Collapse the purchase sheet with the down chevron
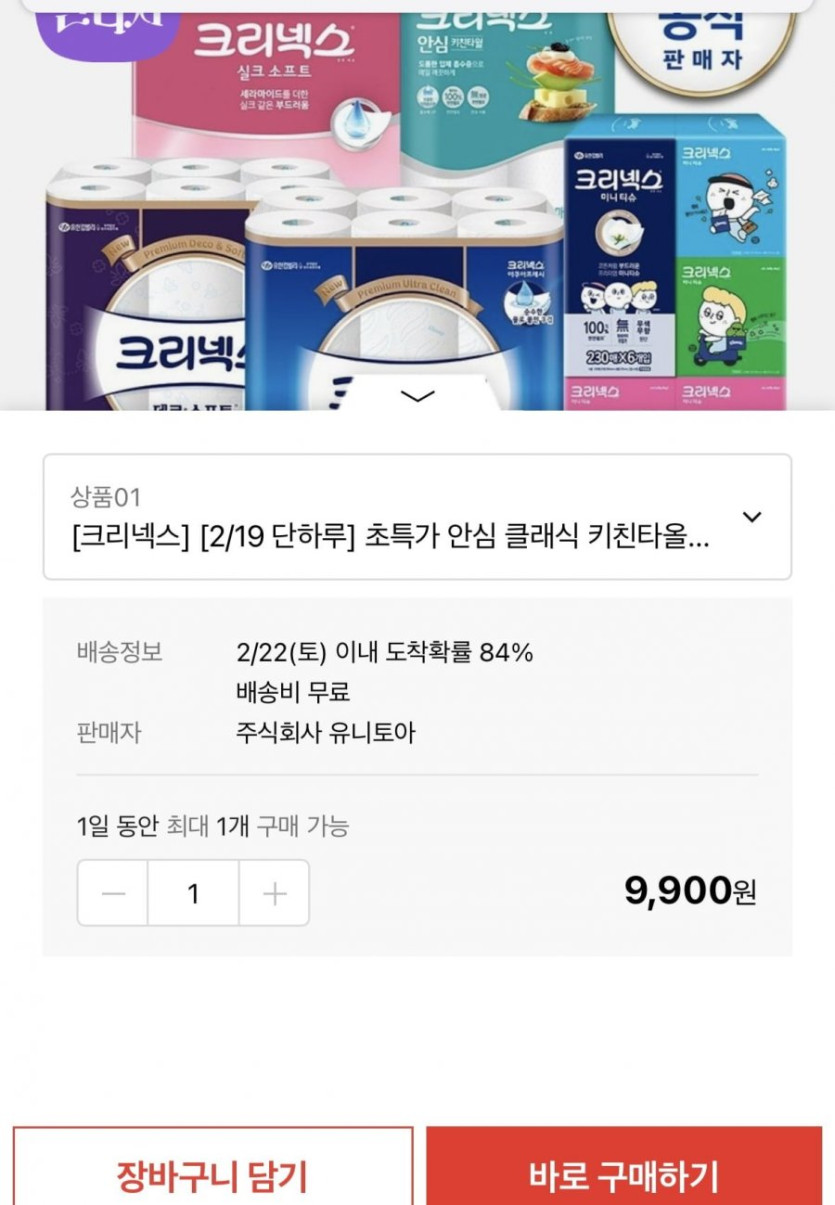Image resolution: width=835 pixels, height=1205 pixels. click(417, 396)
